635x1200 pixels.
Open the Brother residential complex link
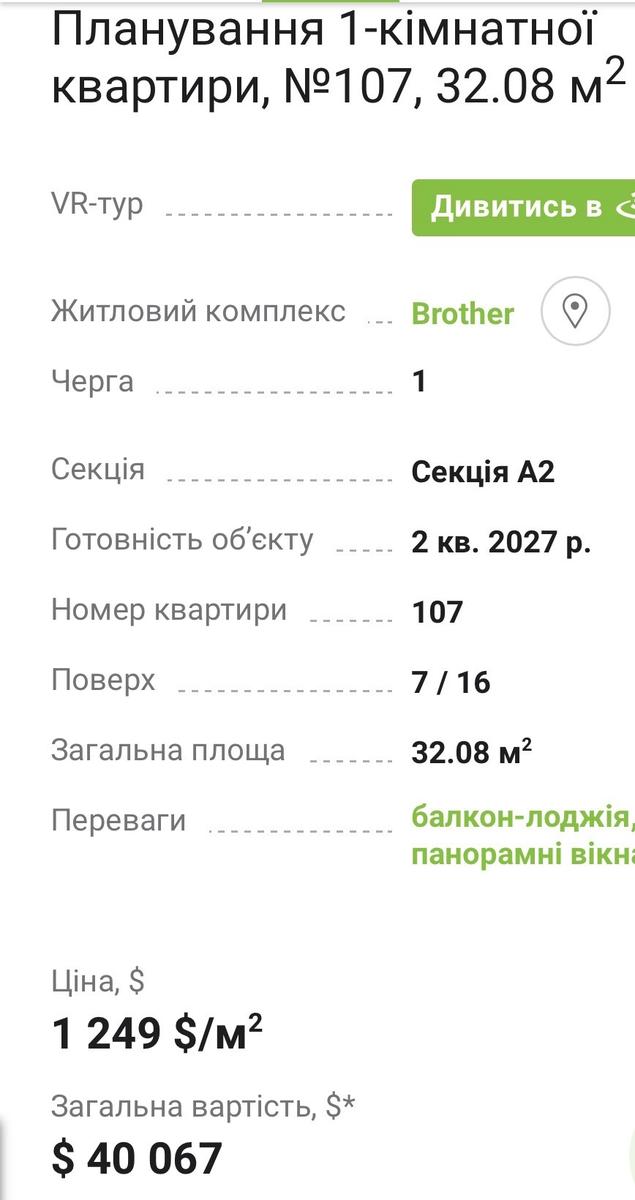(x=462, y=313)
